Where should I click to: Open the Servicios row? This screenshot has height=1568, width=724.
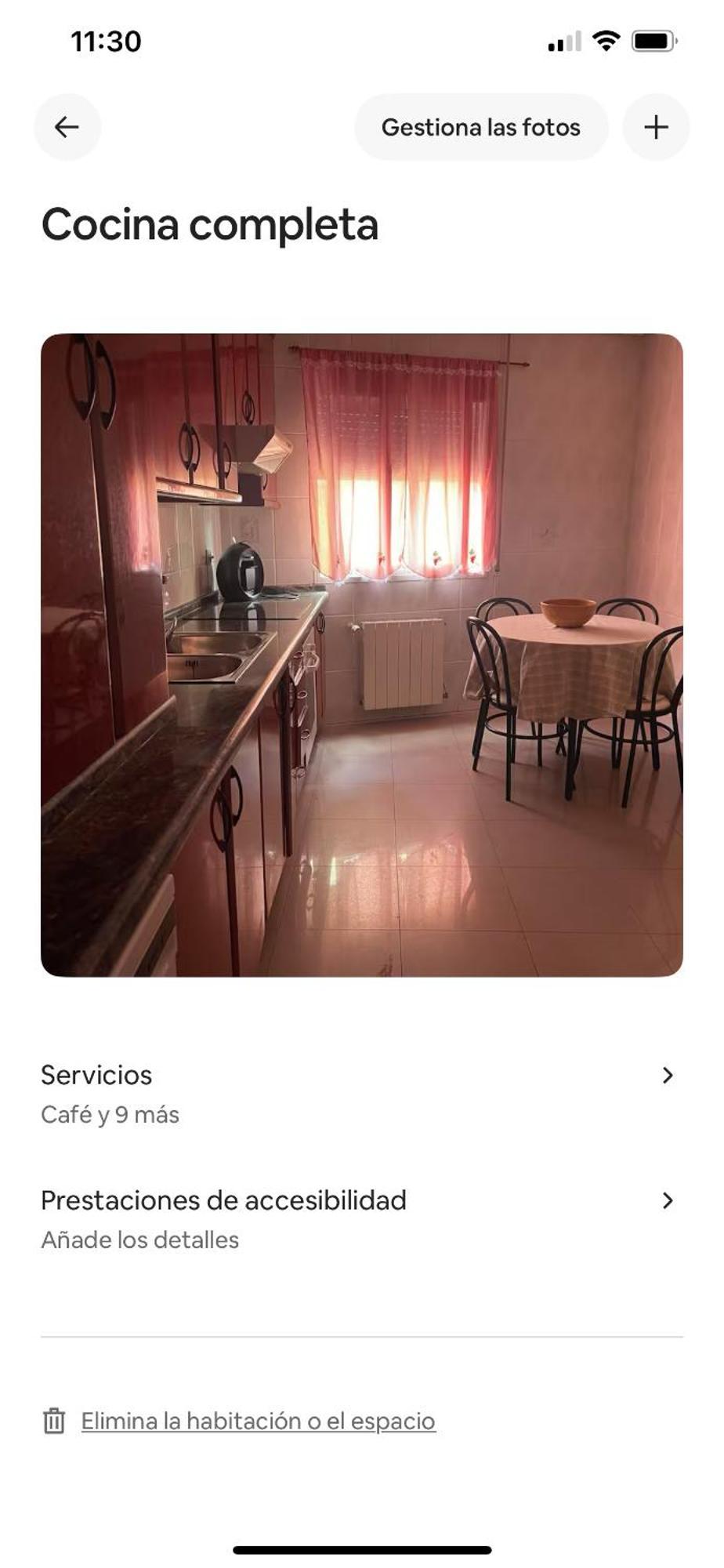pos(361,1094)
